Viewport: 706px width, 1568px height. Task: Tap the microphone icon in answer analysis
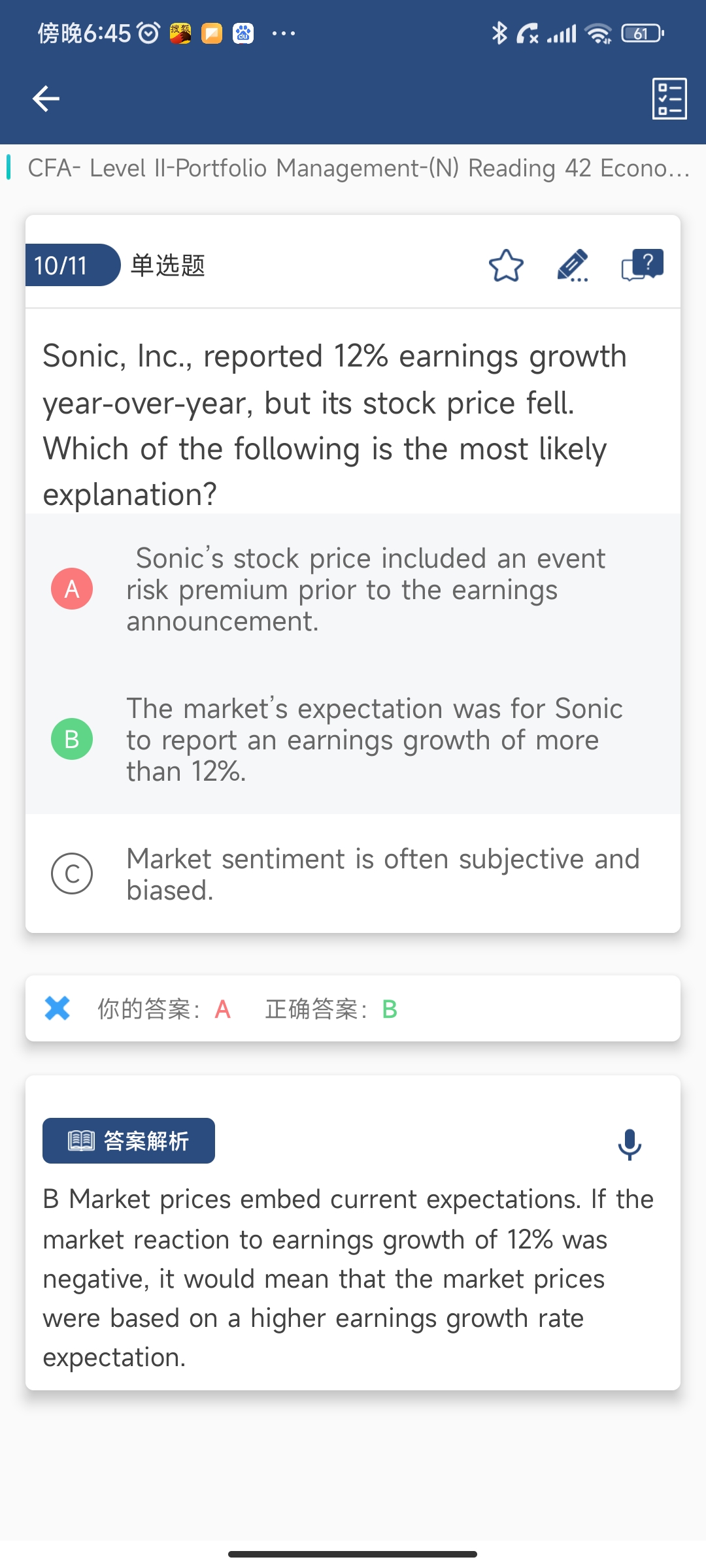coord(630,1144)
